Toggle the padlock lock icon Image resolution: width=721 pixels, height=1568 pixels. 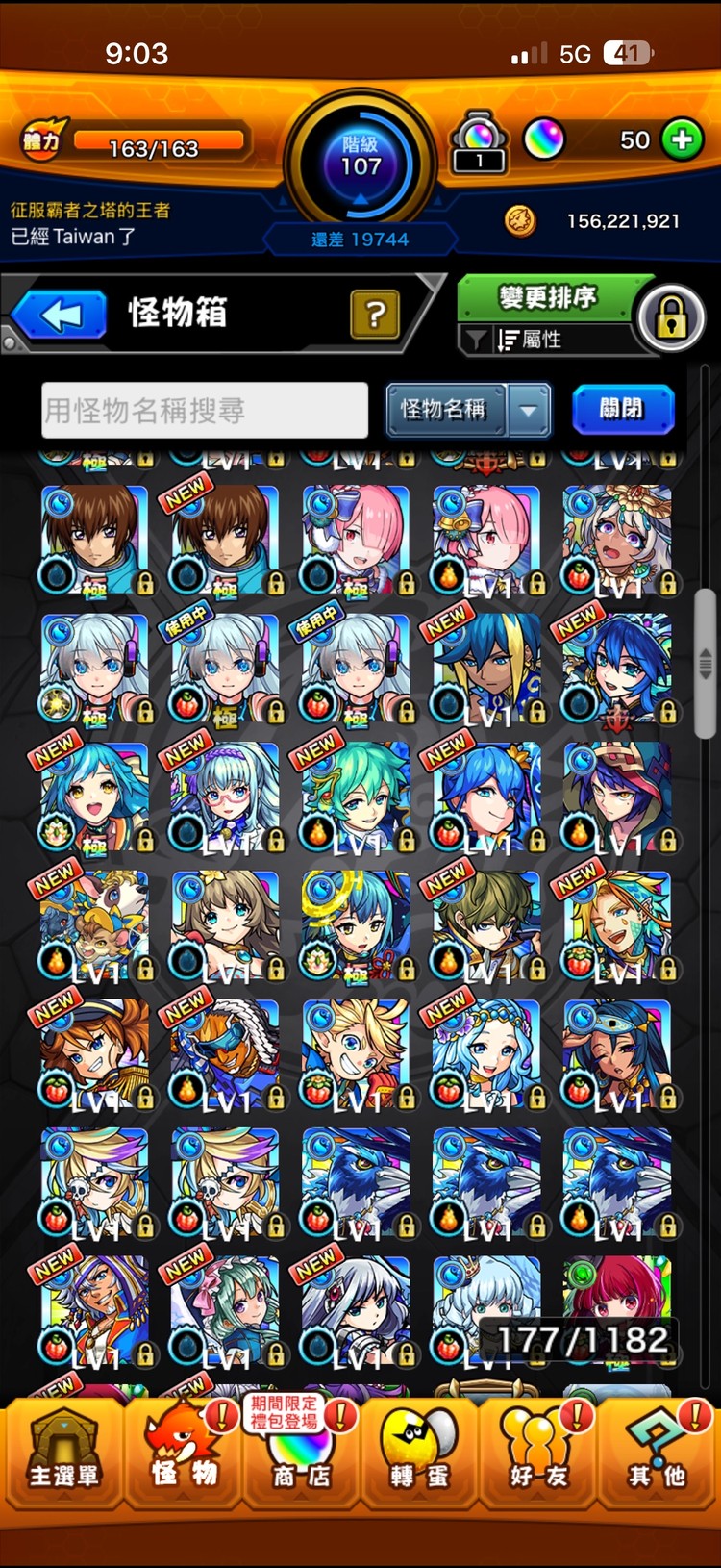click(671, 317)
